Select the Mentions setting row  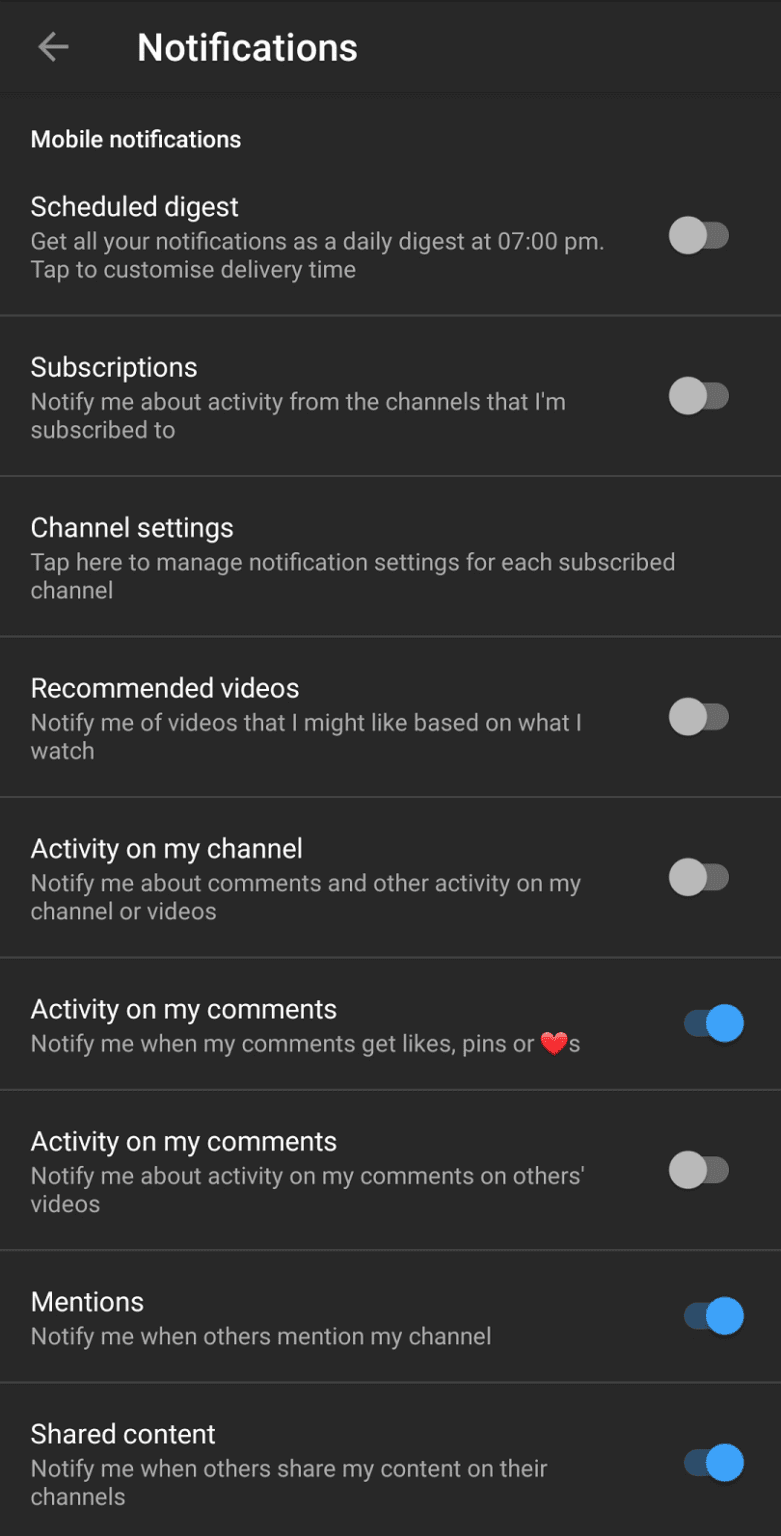click(x=300, y=1316)
